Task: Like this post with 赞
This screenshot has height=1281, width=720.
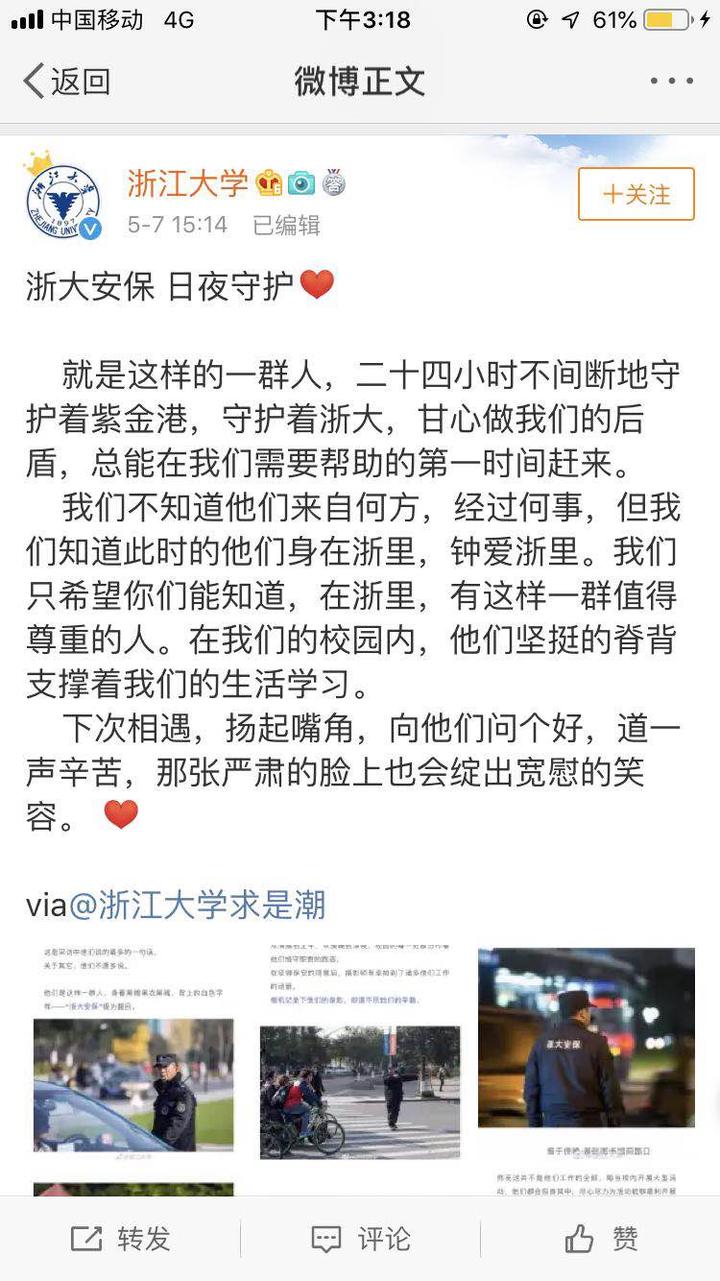Action: [x=600, y=1240]
